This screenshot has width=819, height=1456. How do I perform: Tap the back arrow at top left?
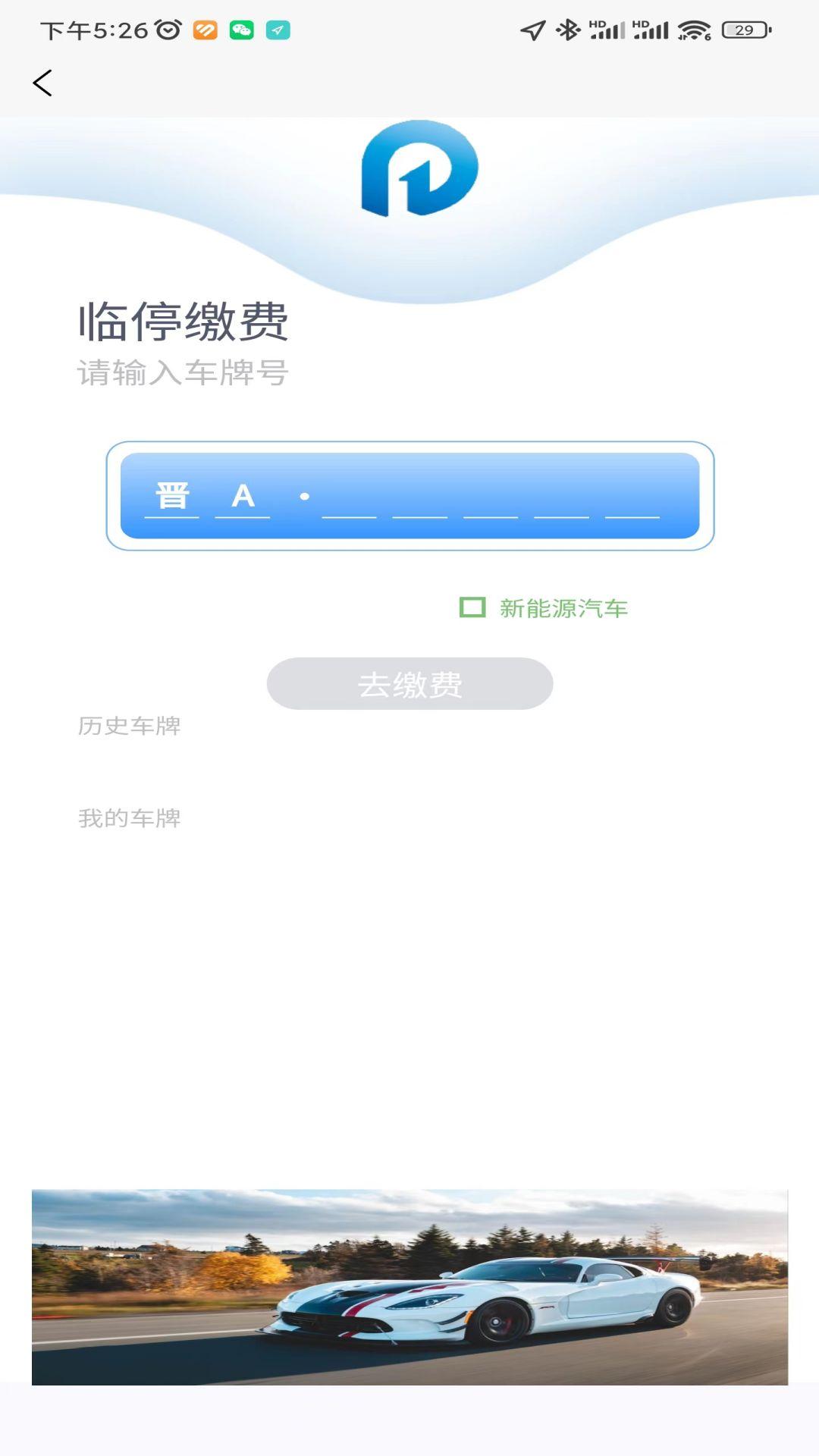click(x=43, y=82)
